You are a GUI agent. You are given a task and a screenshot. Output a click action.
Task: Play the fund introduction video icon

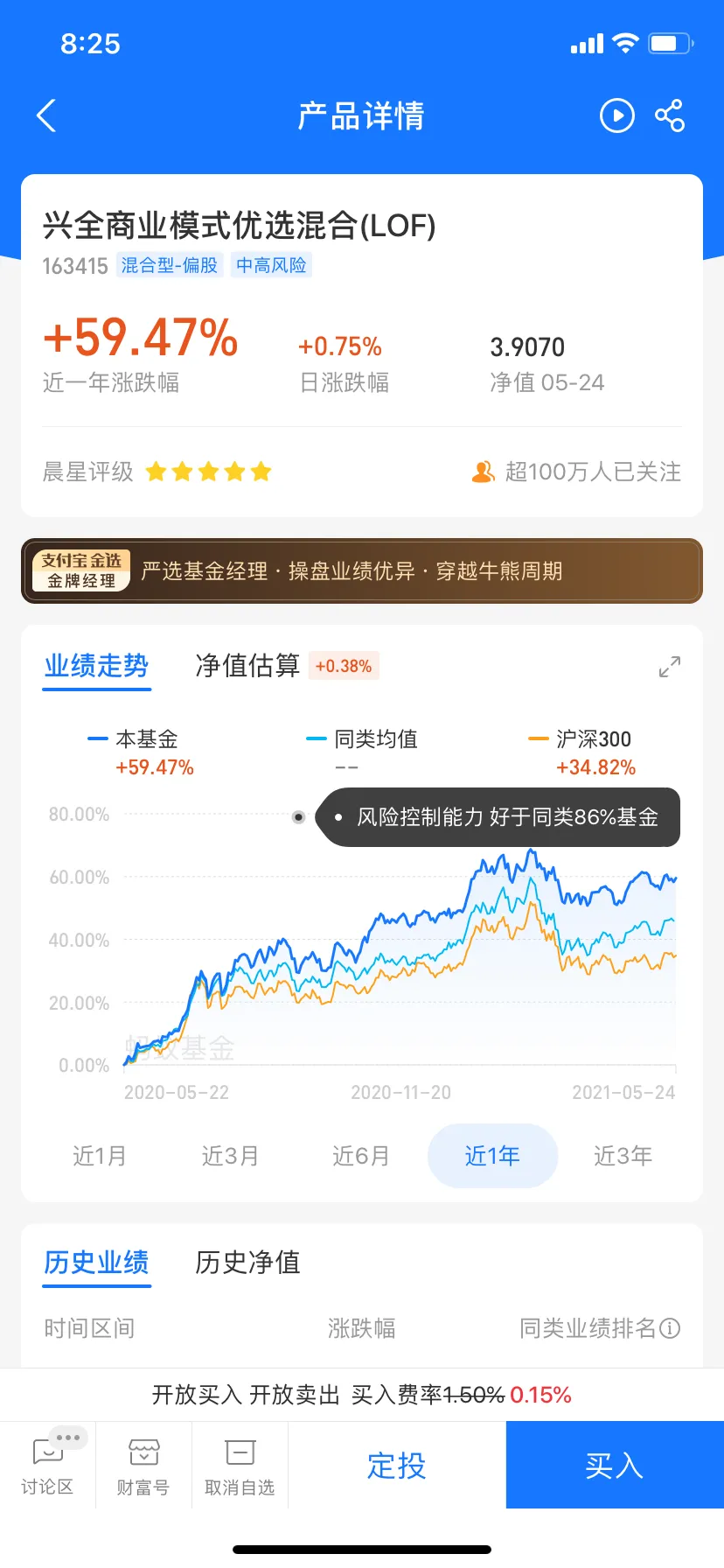coord(617,115)
